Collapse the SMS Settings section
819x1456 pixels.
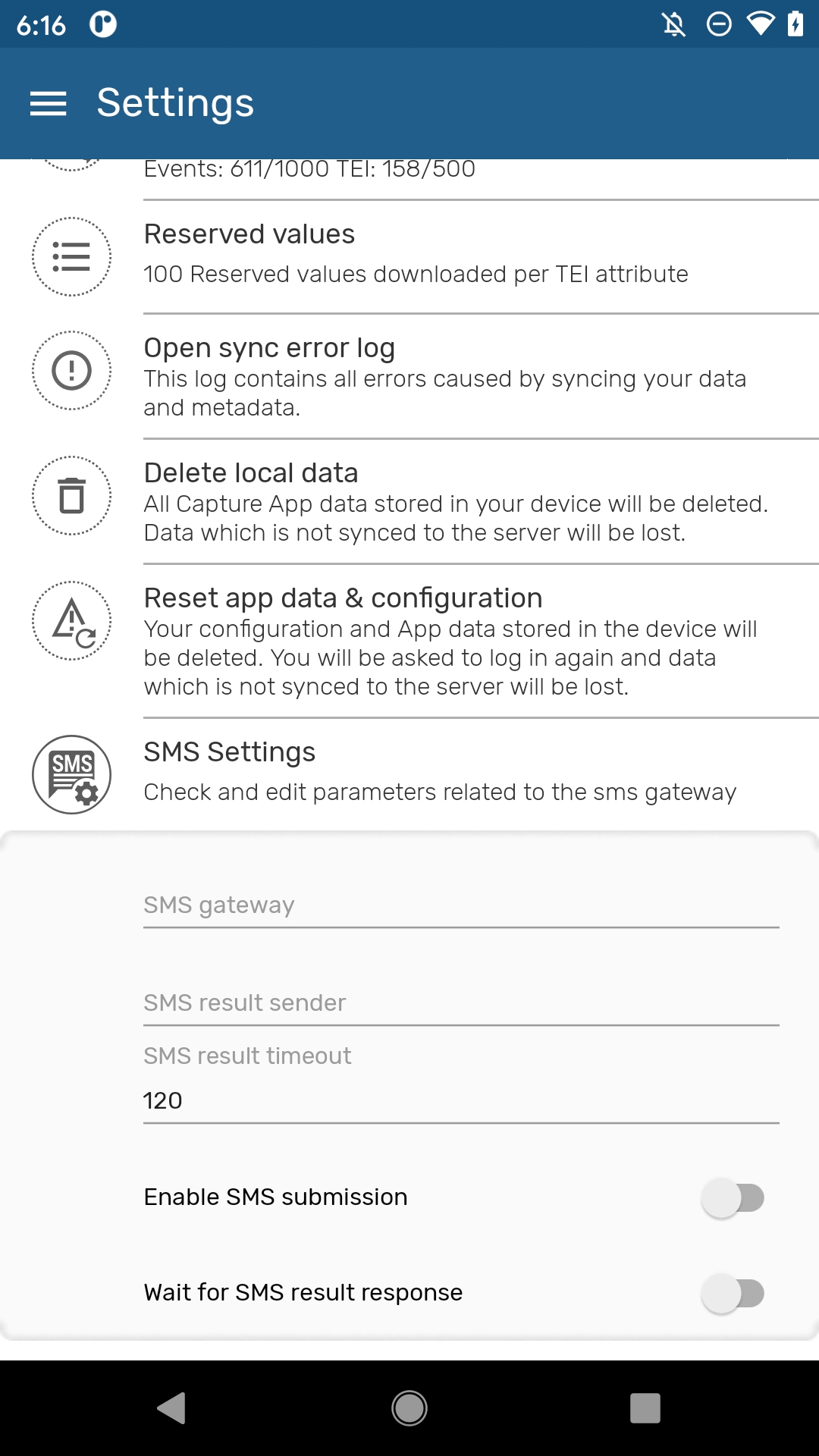click(x=409, y=774)
